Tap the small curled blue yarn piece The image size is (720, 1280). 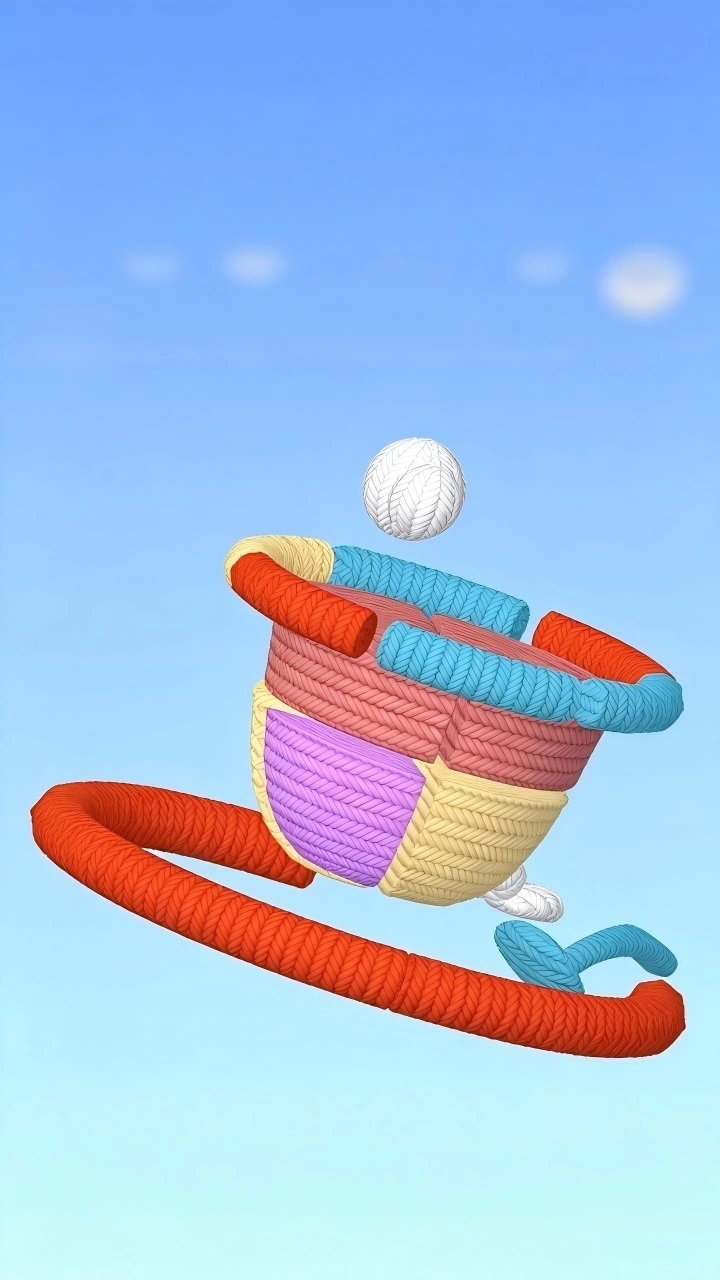580,955
